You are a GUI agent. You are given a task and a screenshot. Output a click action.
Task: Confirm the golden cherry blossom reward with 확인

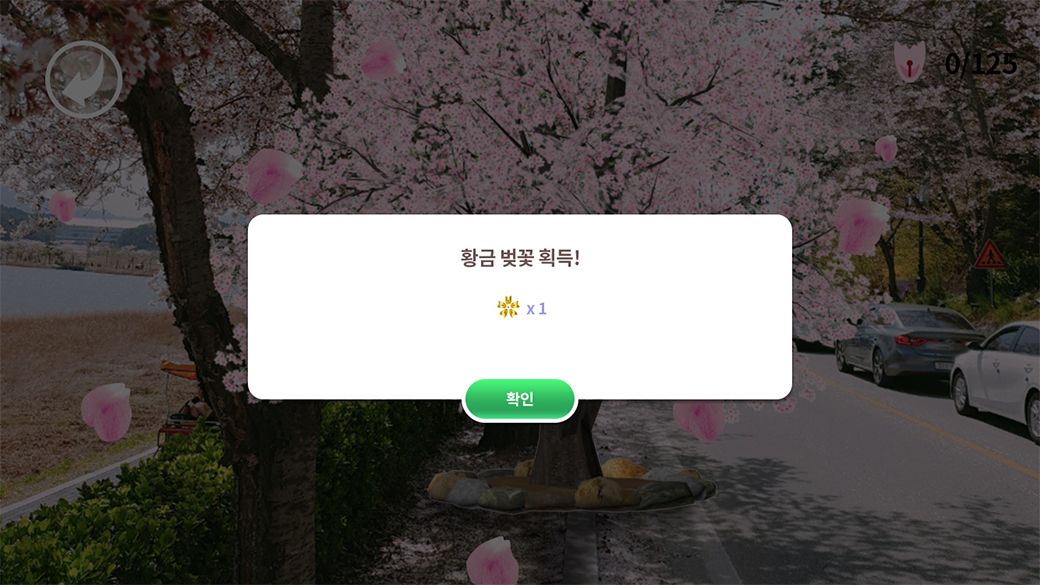tap(519, 399)
